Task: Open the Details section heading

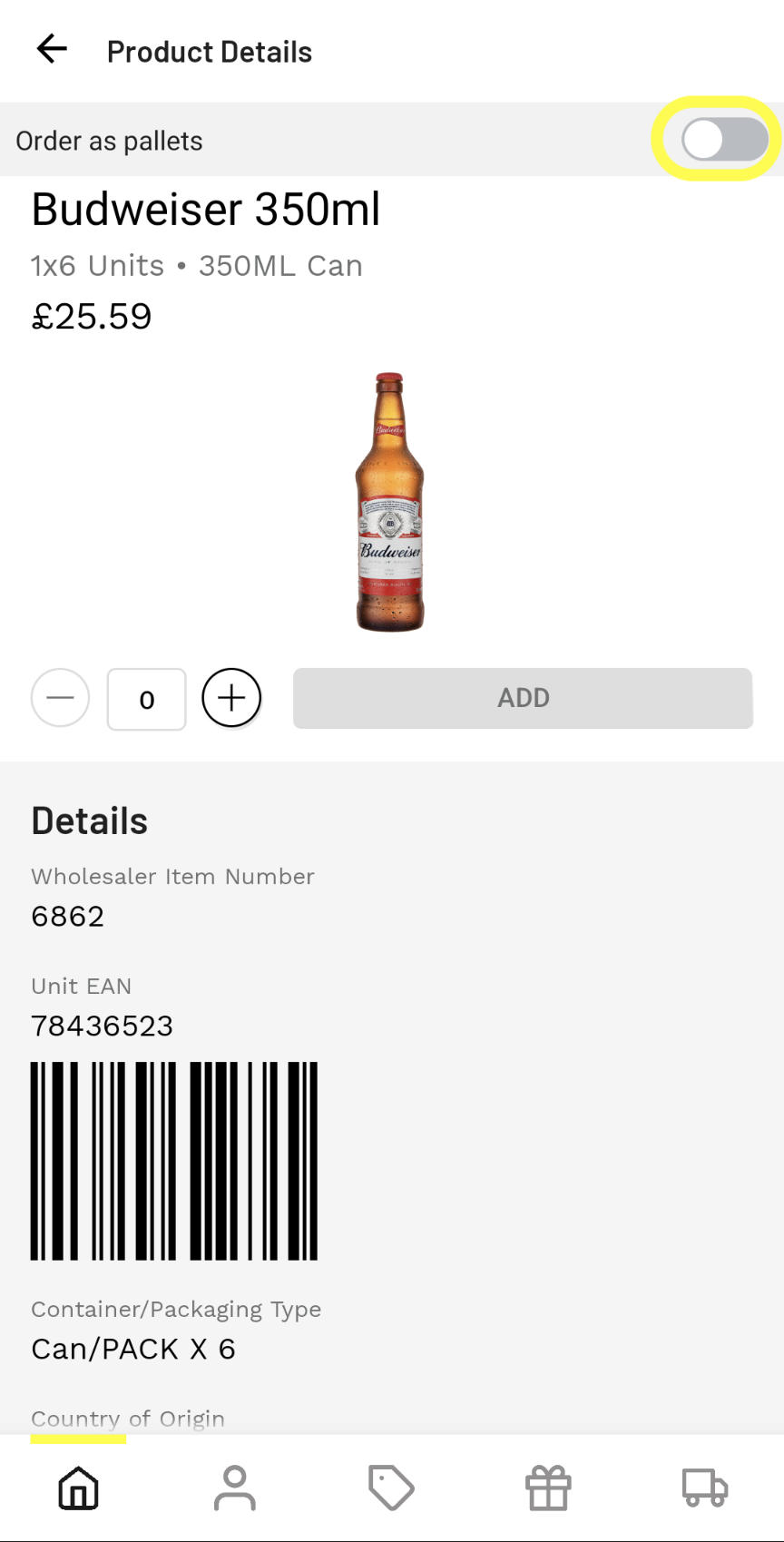Action: click(x=89, y=820)
